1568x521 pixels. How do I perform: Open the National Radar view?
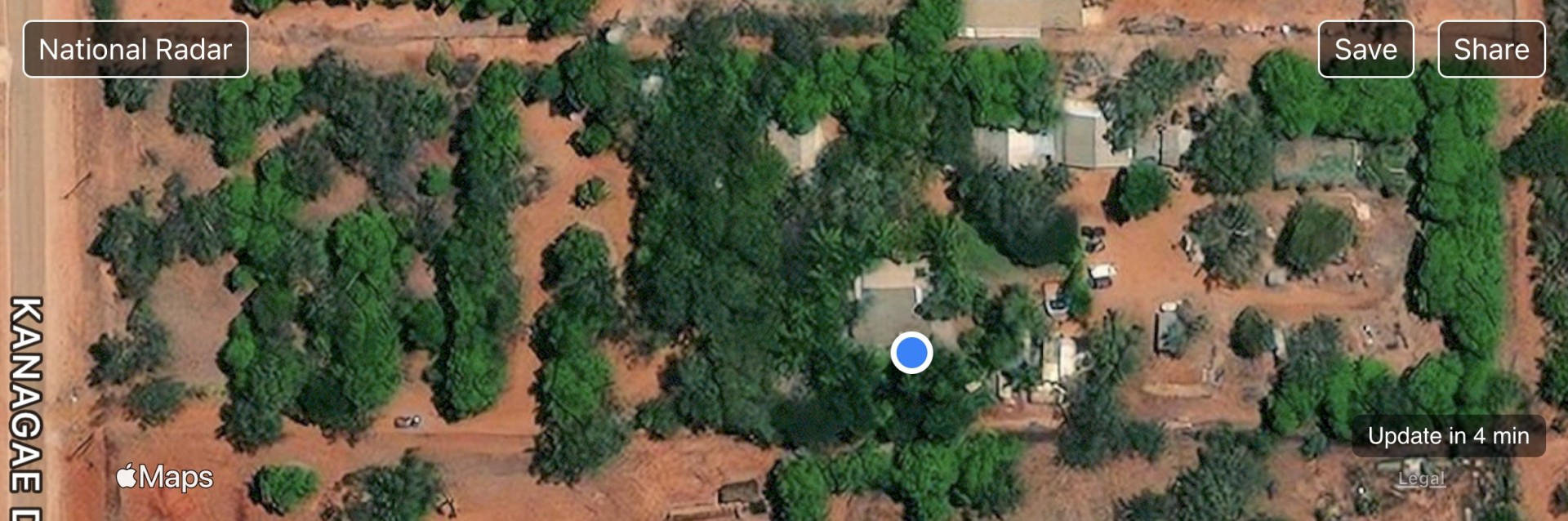(136, 50)
